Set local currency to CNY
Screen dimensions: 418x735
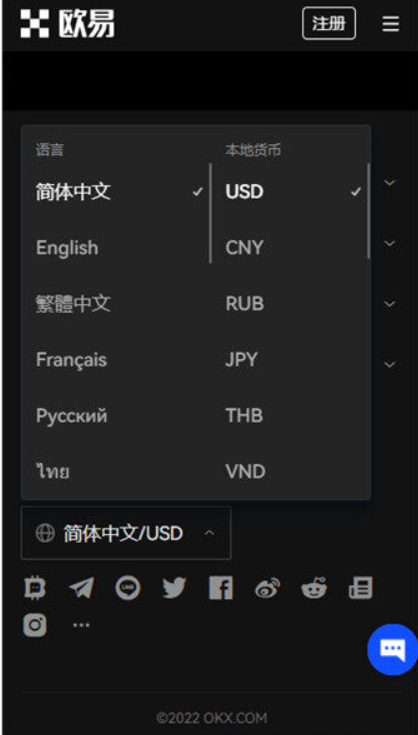[x=244, y=248]
